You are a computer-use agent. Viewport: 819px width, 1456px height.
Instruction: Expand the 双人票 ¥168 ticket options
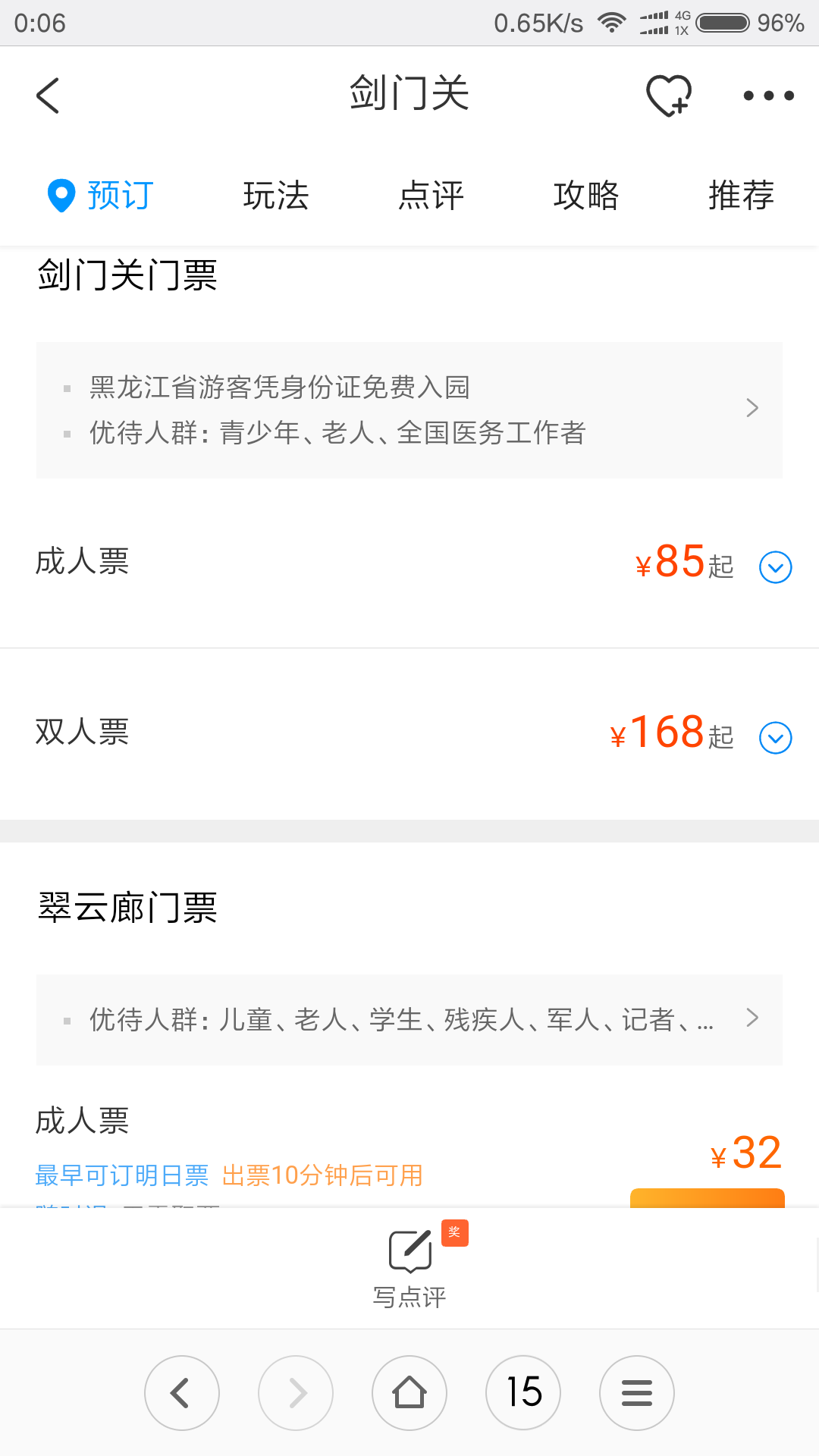point(776,738)
